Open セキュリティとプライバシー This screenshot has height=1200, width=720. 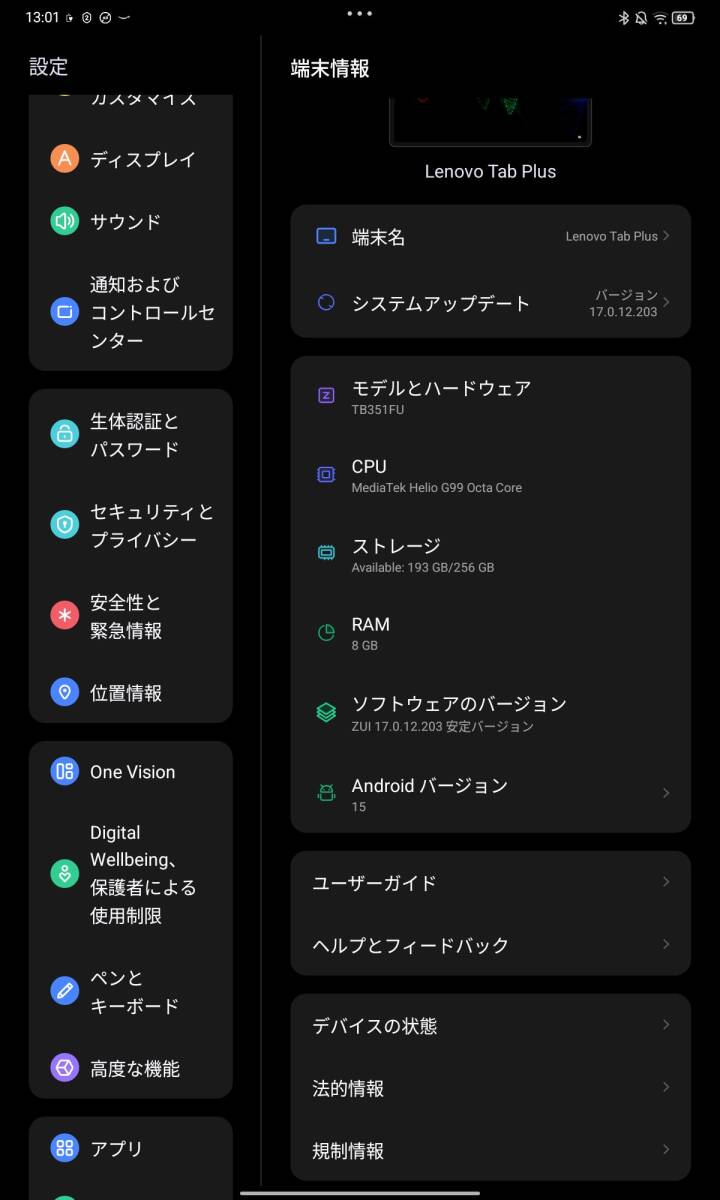click(130, 525)
